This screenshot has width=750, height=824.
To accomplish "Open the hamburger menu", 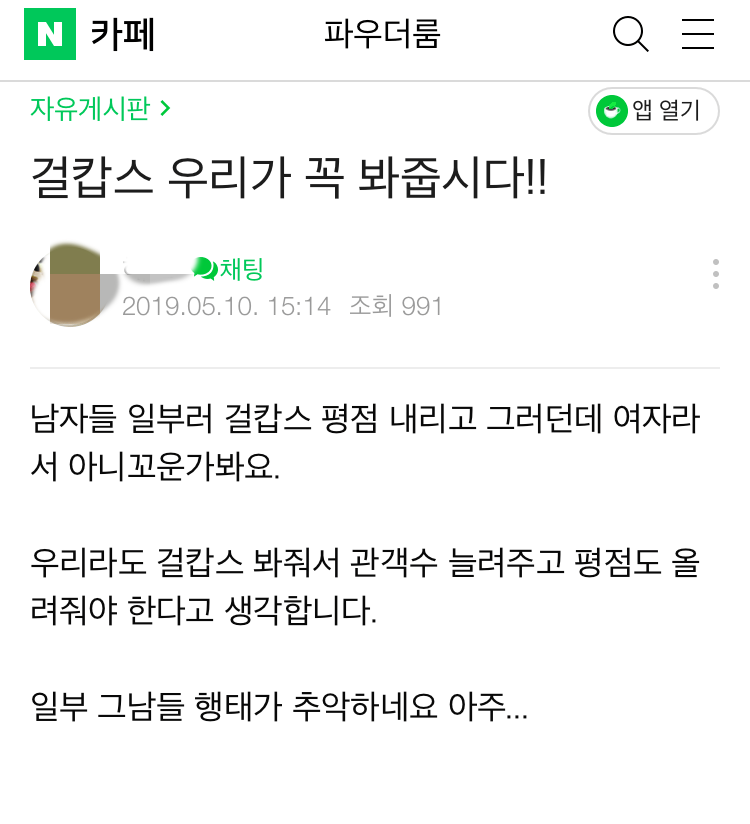I will pos(697,35).
